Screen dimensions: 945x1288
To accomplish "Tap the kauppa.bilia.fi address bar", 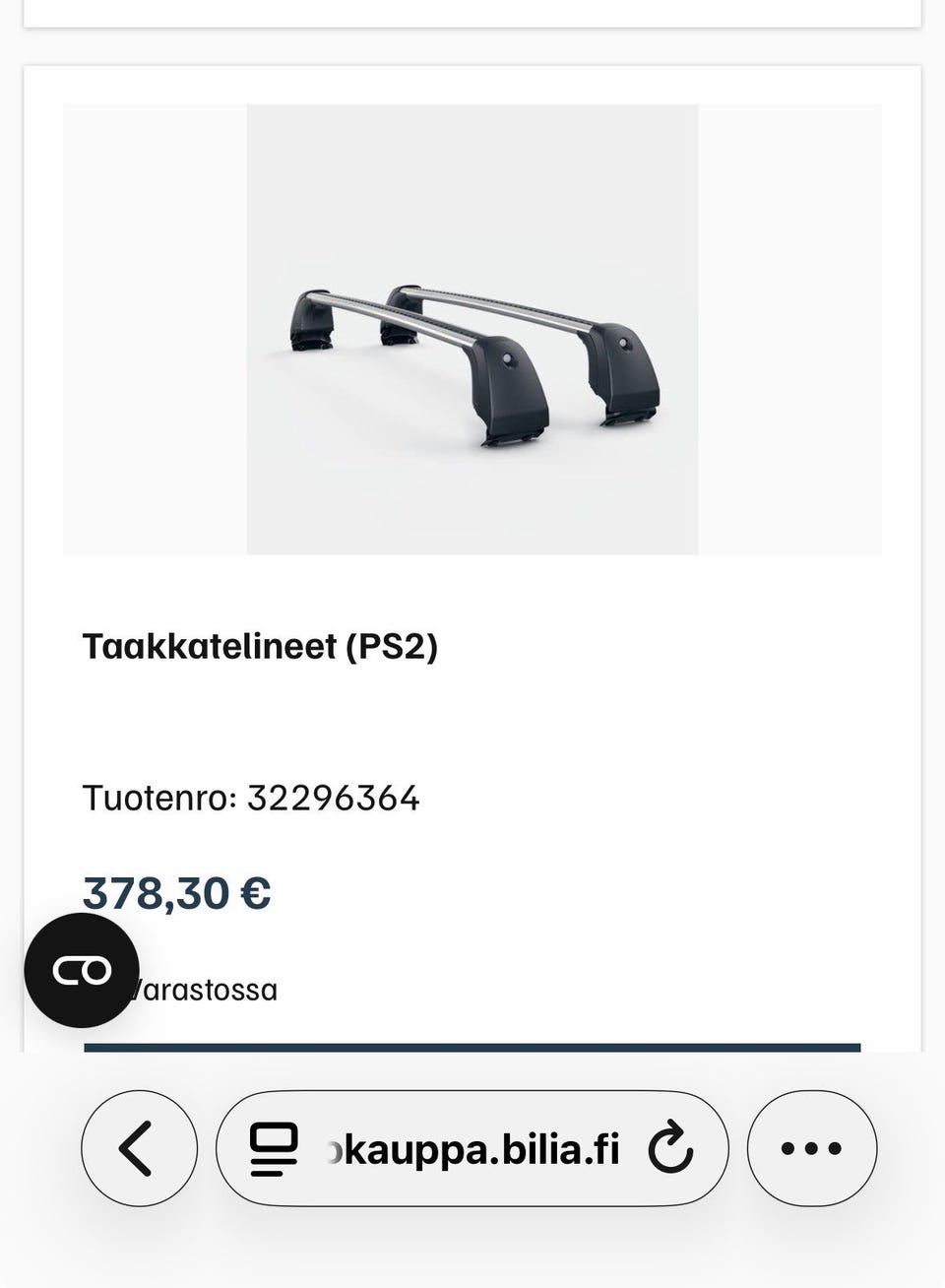I will click(x=474, y=1148).
